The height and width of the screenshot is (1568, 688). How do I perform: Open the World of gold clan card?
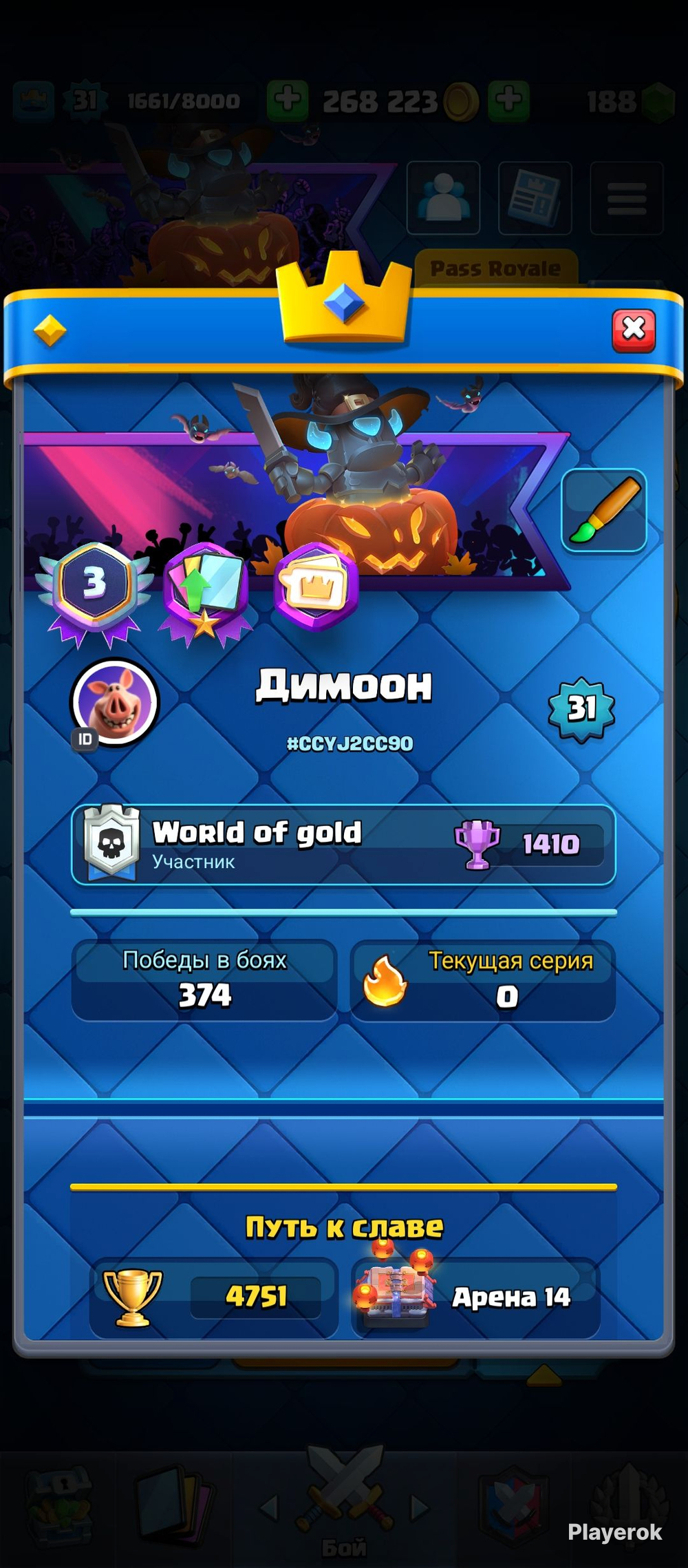[x=343, y=845]
